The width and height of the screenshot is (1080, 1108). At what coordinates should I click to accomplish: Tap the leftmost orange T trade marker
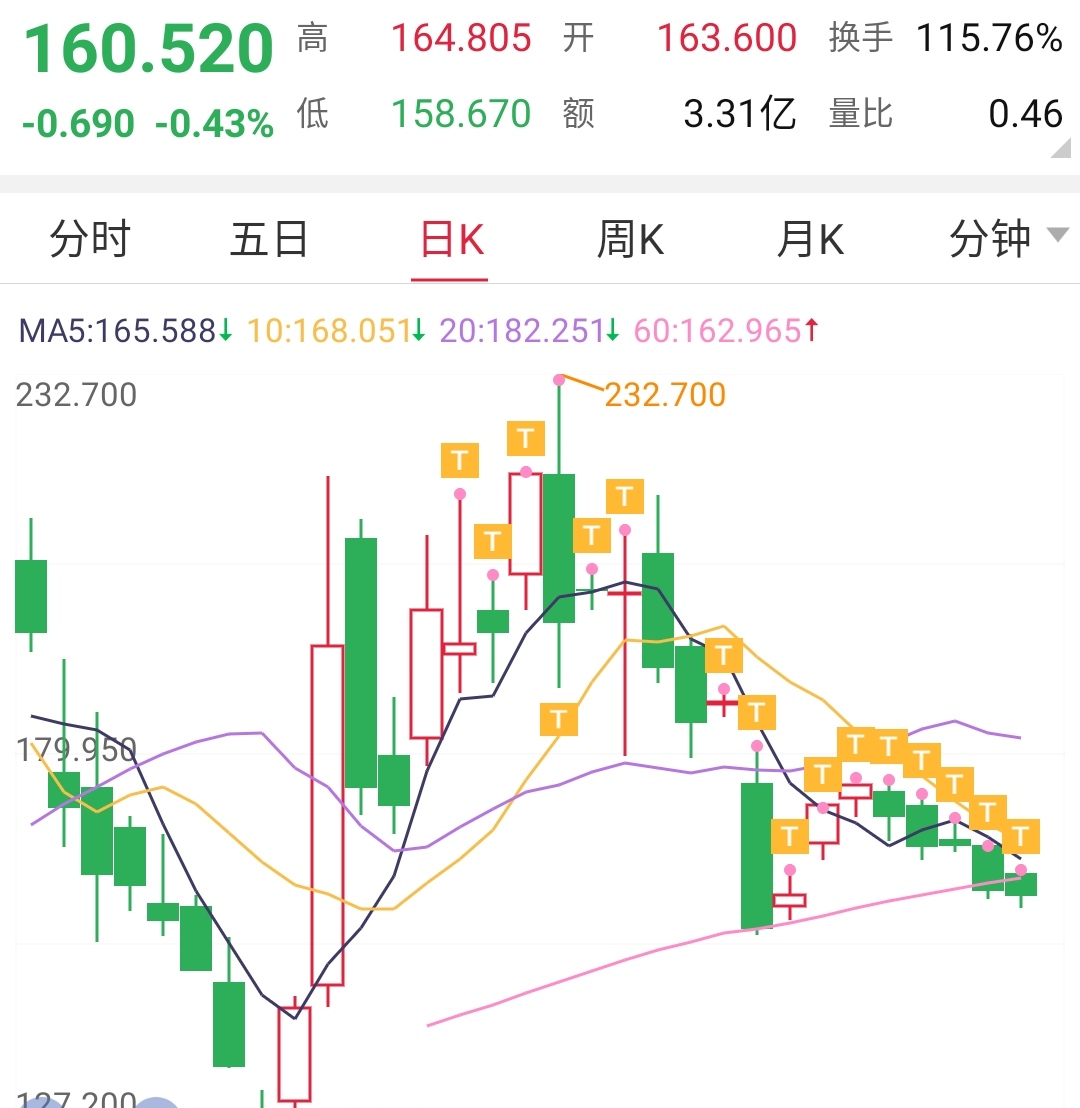coord(459,461)
